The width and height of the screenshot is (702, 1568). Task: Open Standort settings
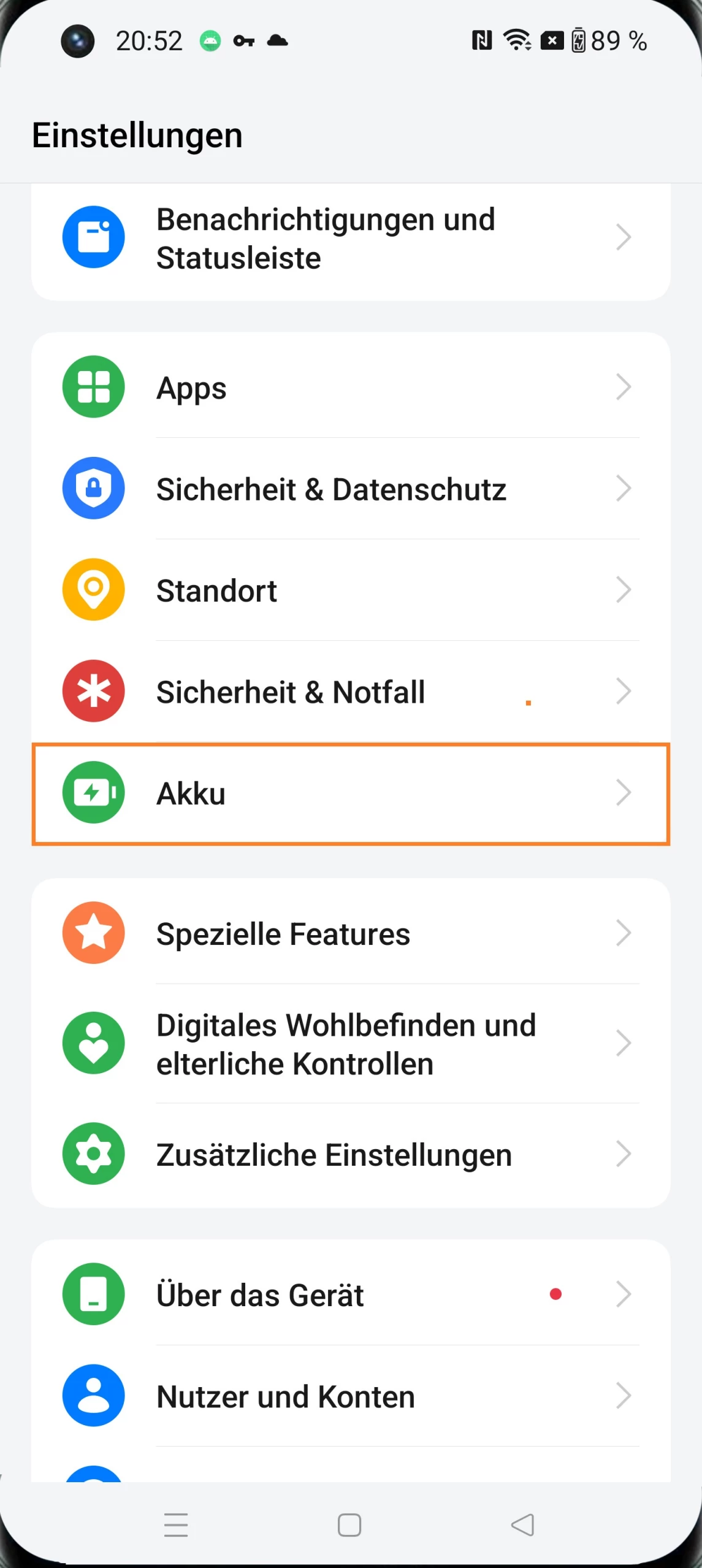pos(349,591)
